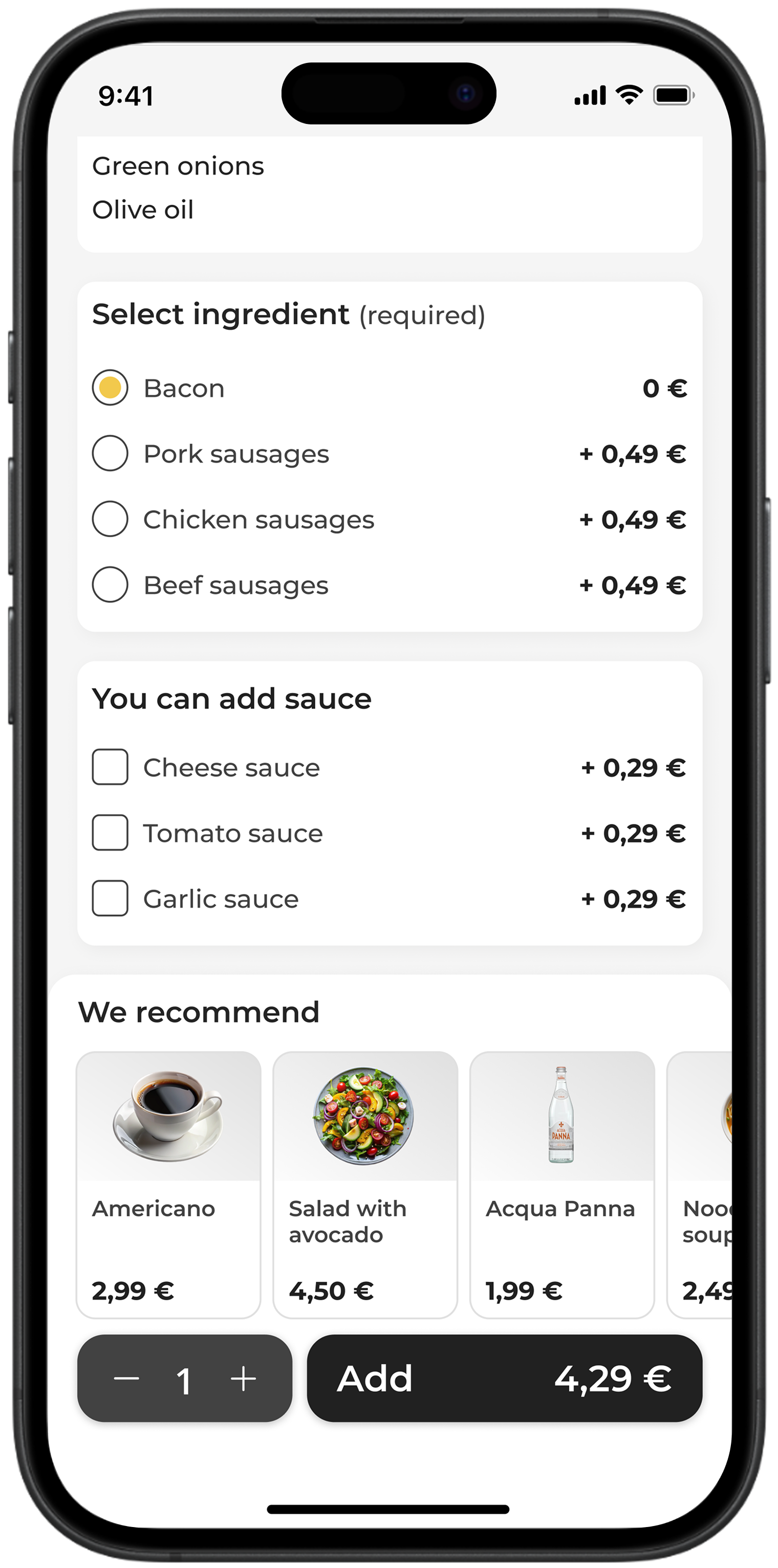The width and height of the screenshot is (778, 1568).
Task: Select Beef sausages option
Action: pos(110,585)
